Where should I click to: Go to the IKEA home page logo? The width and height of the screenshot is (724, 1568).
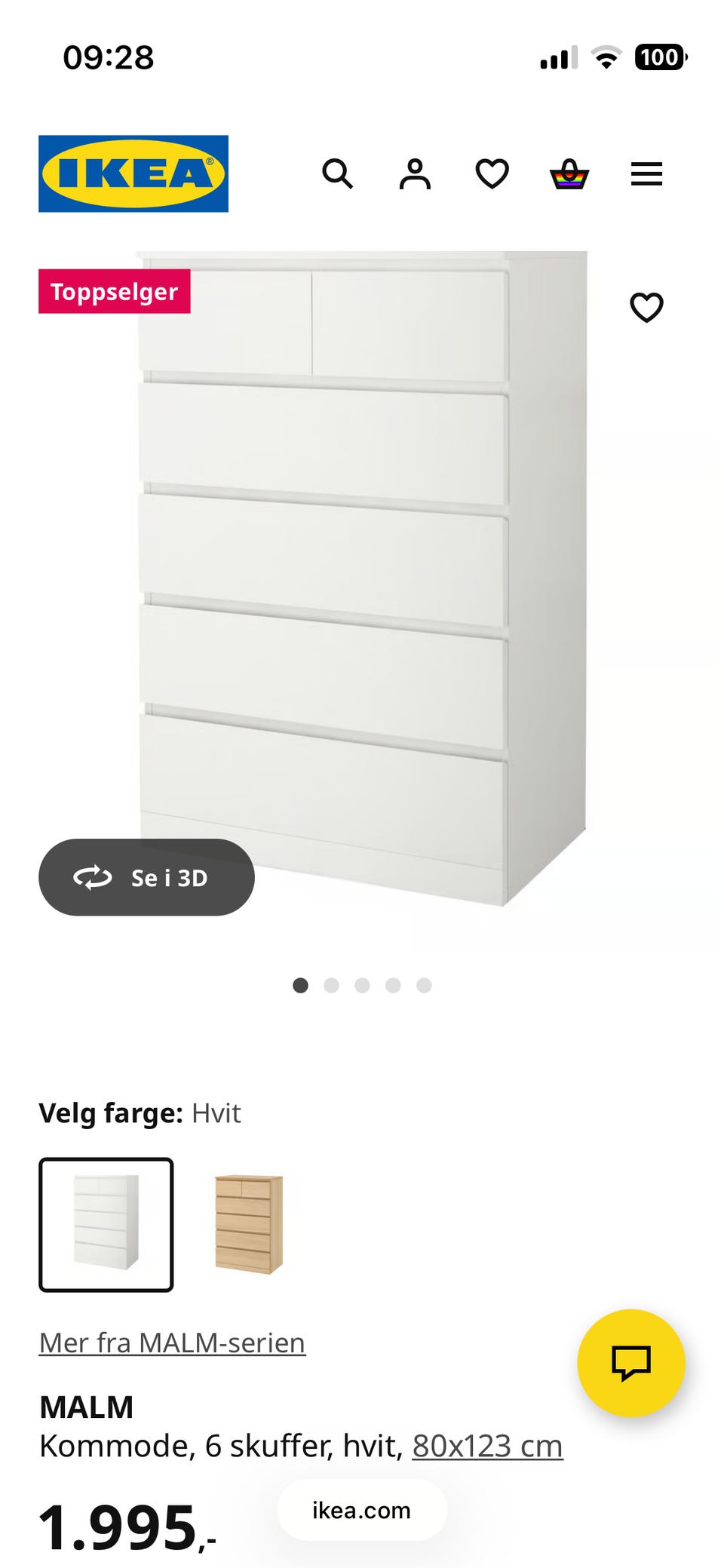coord(133,173)
